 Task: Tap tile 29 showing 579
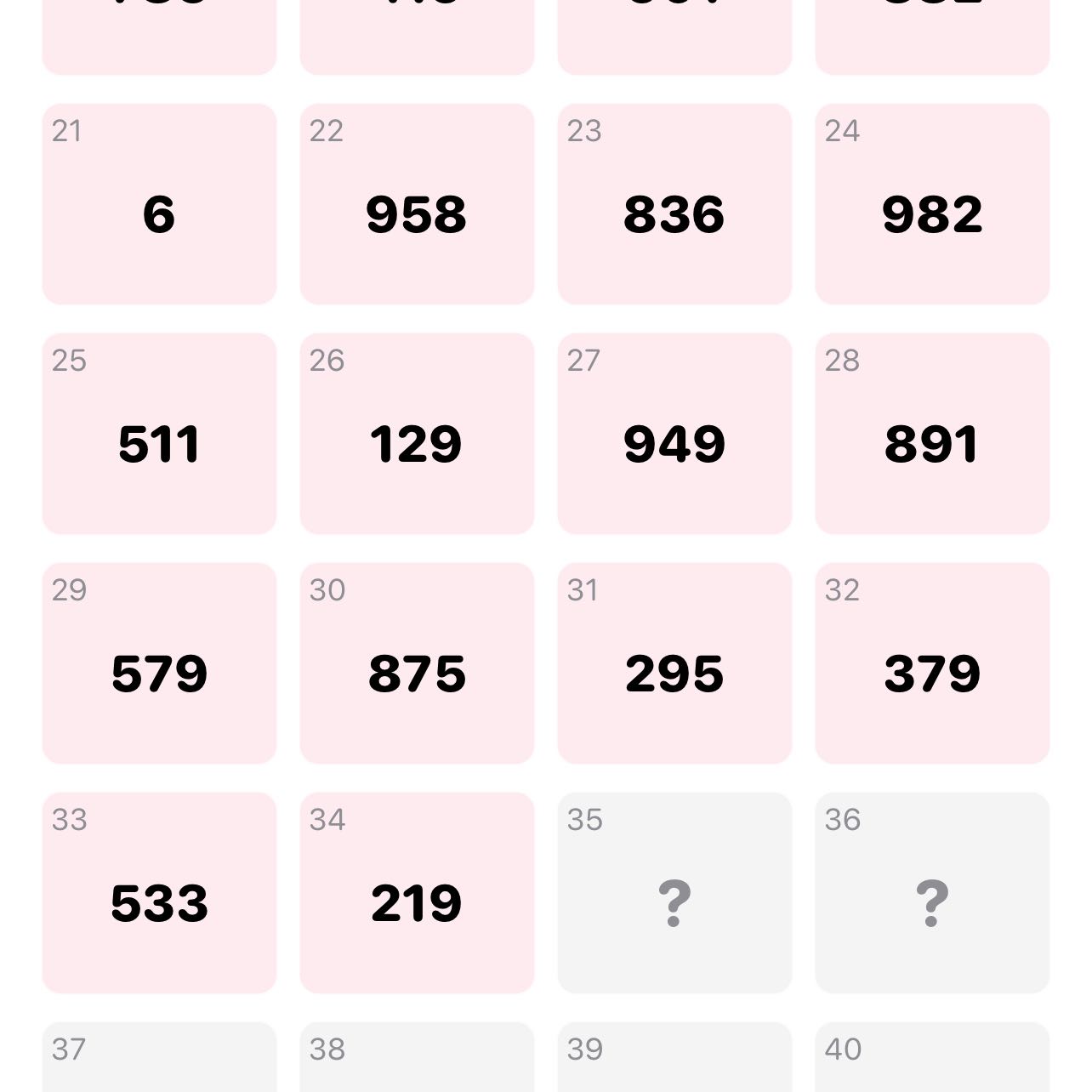coord(159,663)
